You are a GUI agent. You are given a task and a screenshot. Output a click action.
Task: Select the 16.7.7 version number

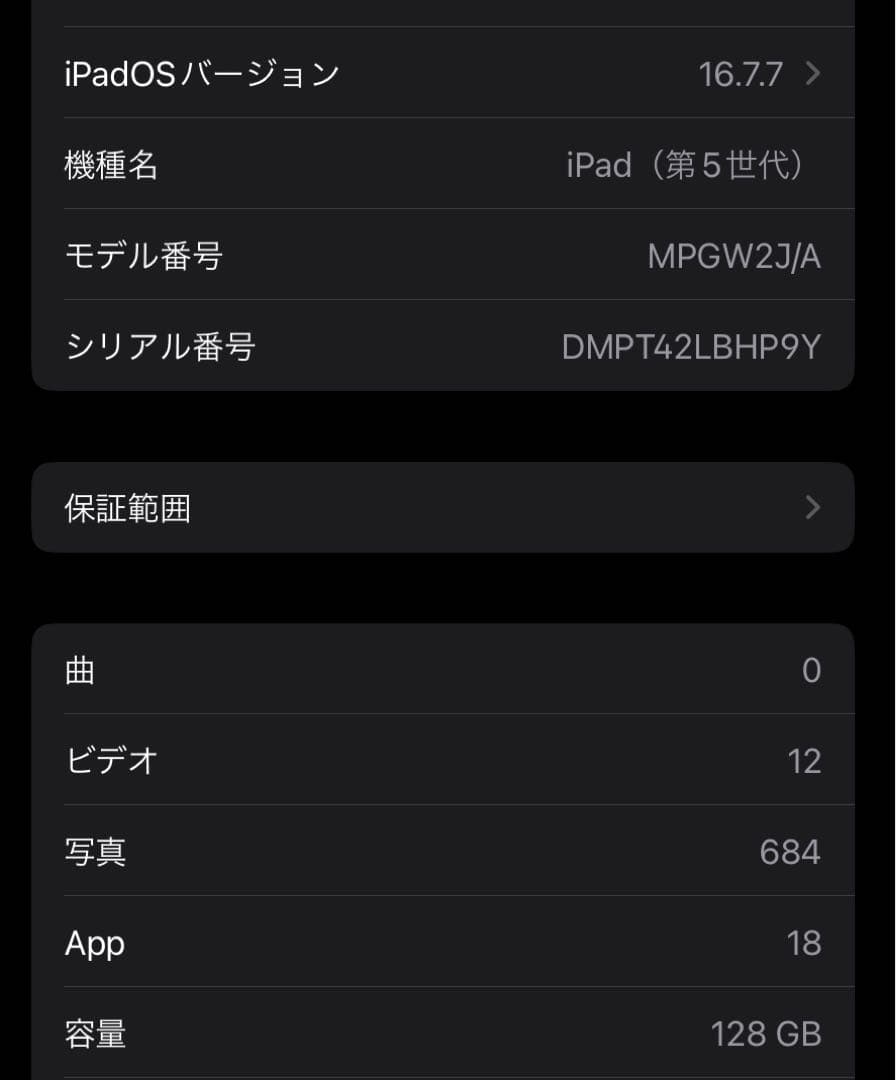[x=743, y=72]
